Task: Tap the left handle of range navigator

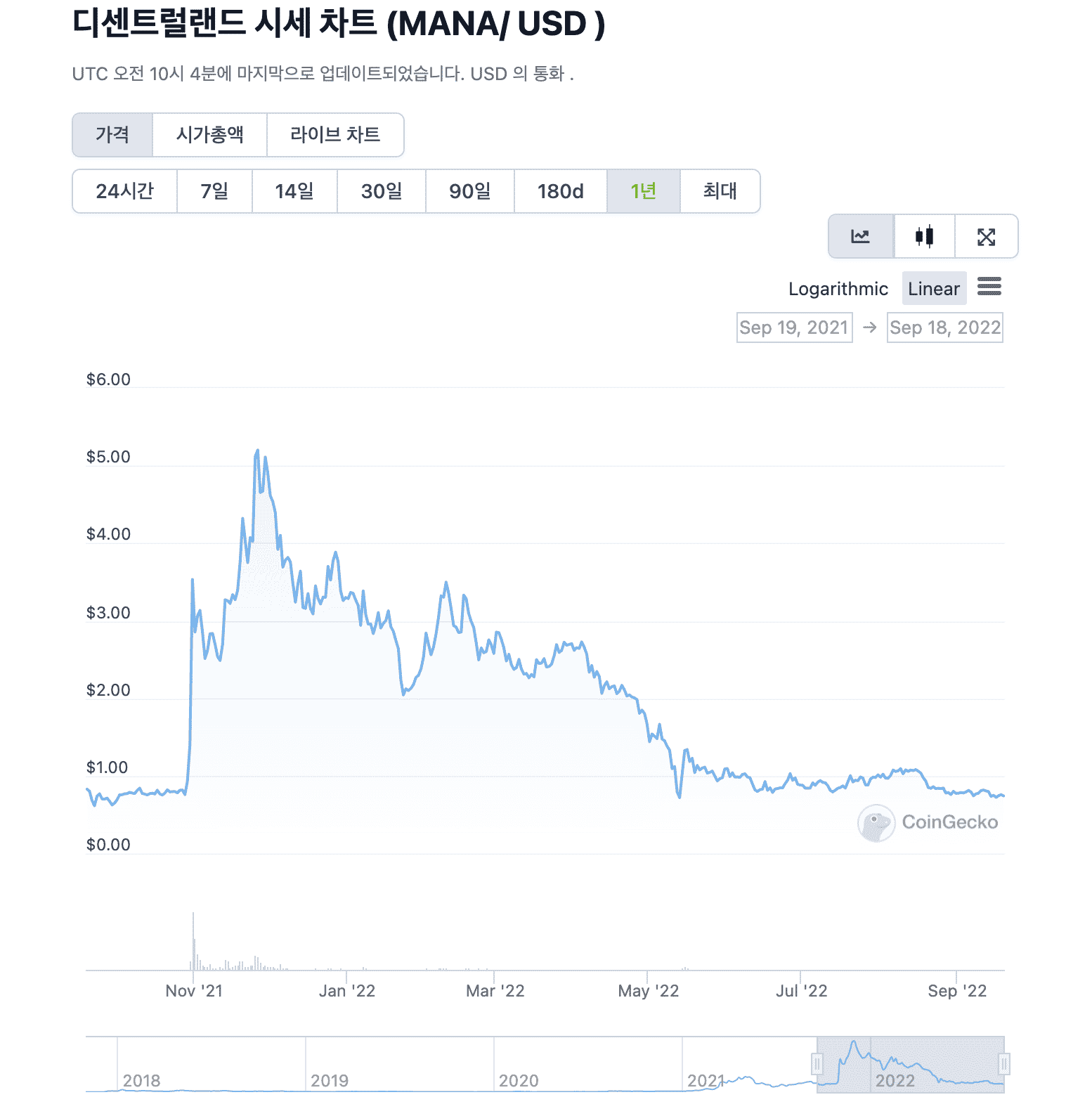Action: pyautogui.click(x=817, y=1064)
